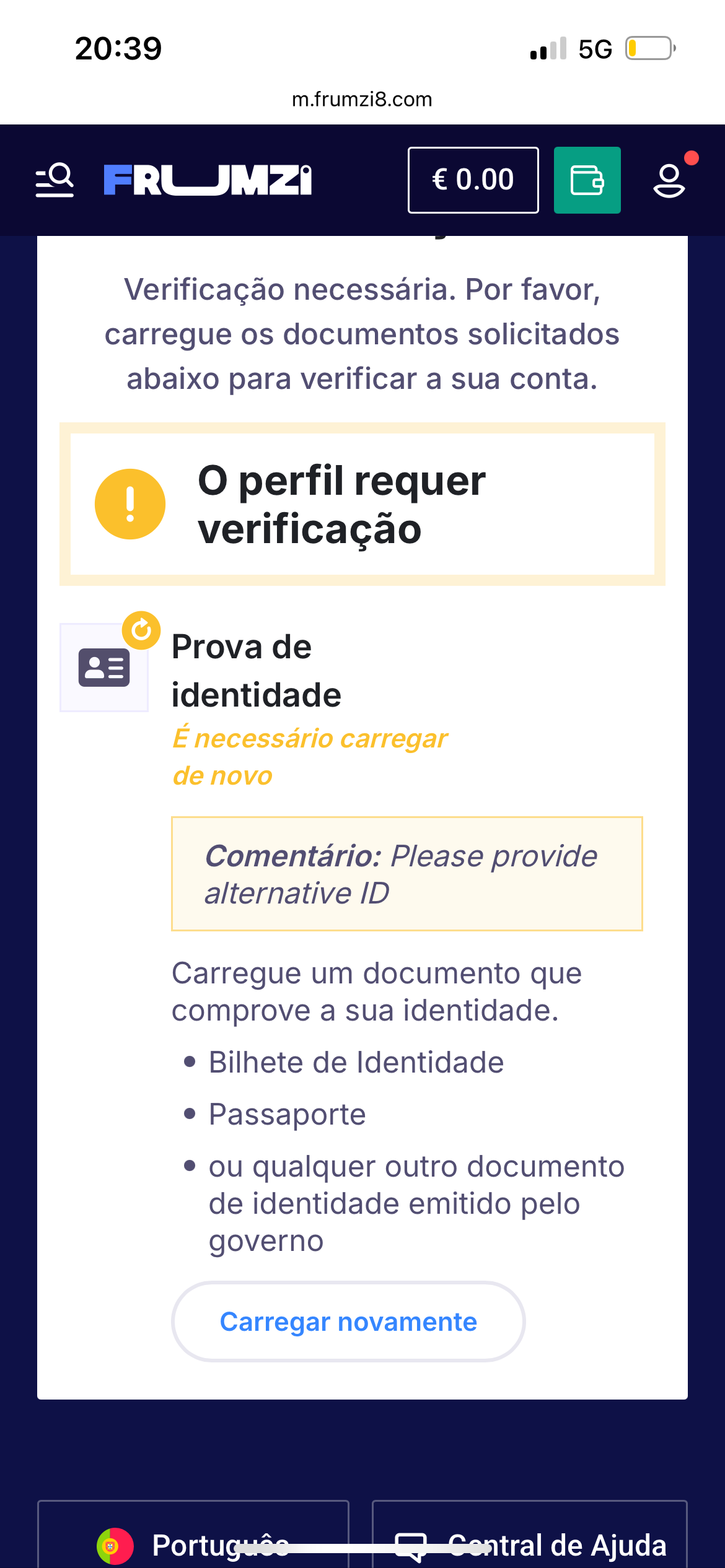The width and height of the screenshot is (725, 1568).
Task: Click the O perfil requer verificação banner
Action: point(362,503)
